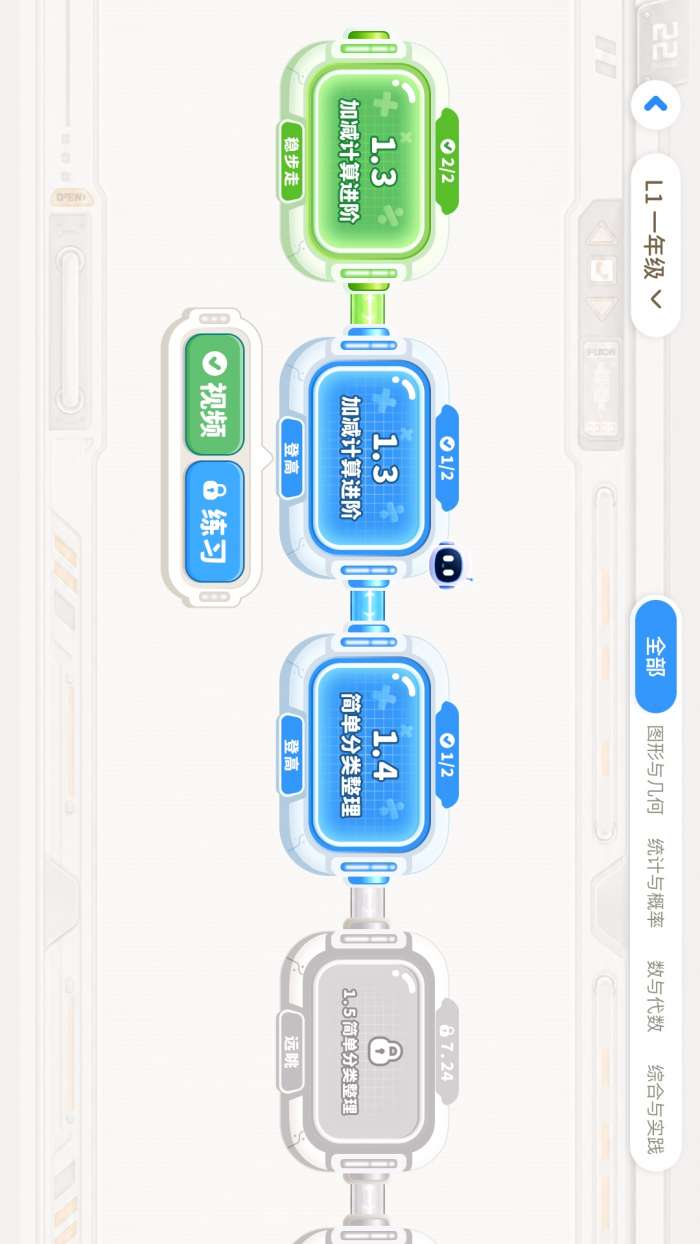Expand the L1 一年级 grade dropdown

(x=655, y=245)
